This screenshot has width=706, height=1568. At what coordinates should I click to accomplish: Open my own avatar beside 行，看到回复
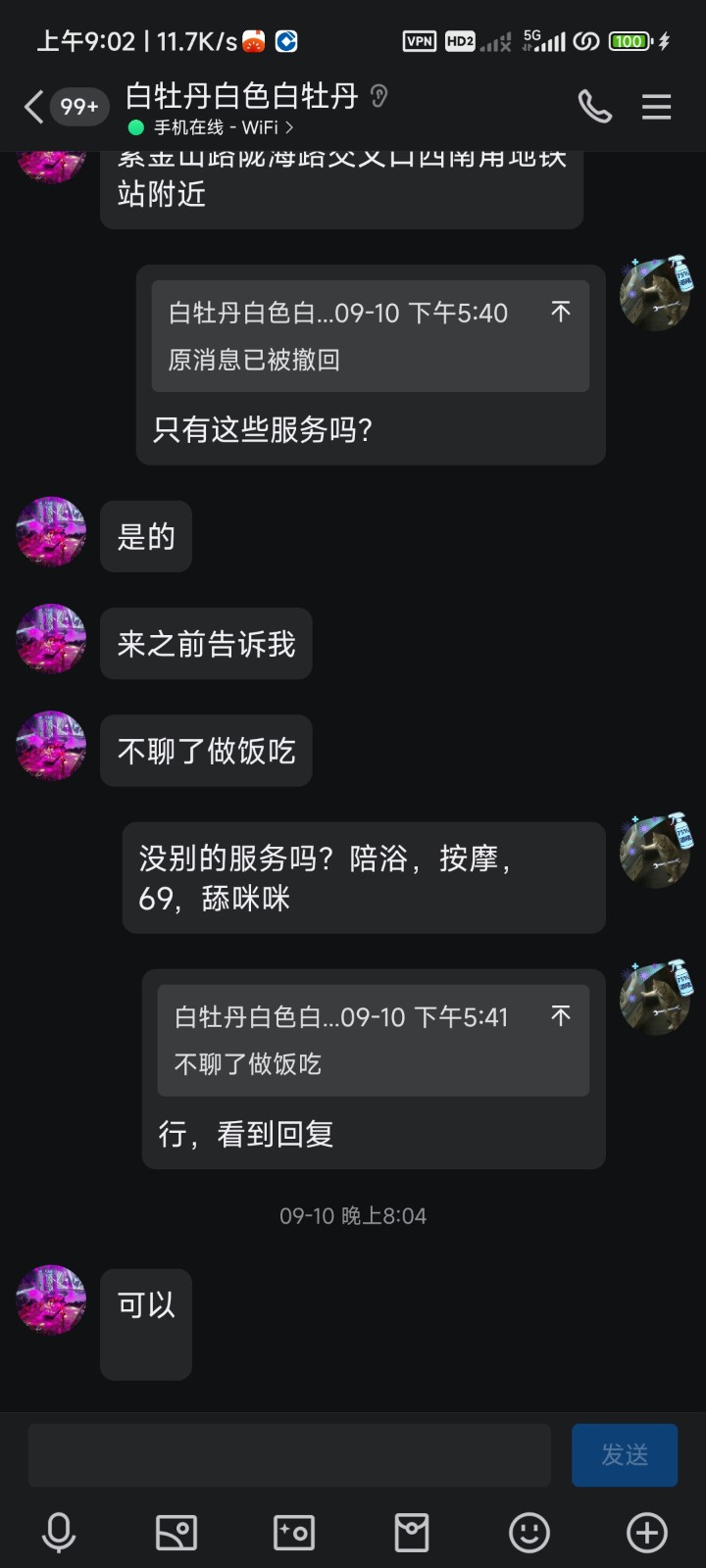[655, 999]
